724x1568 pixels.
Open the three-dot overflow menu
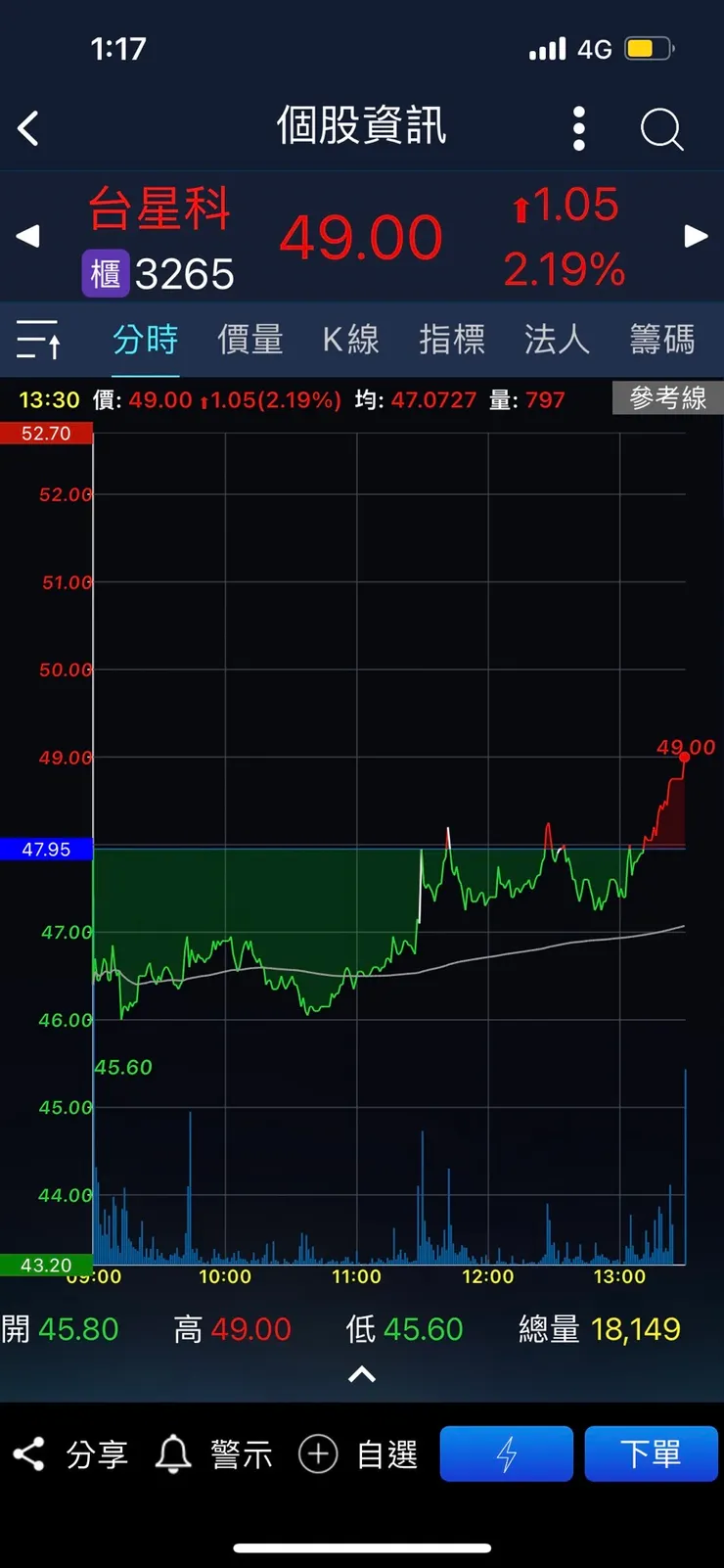pos(579,128)
